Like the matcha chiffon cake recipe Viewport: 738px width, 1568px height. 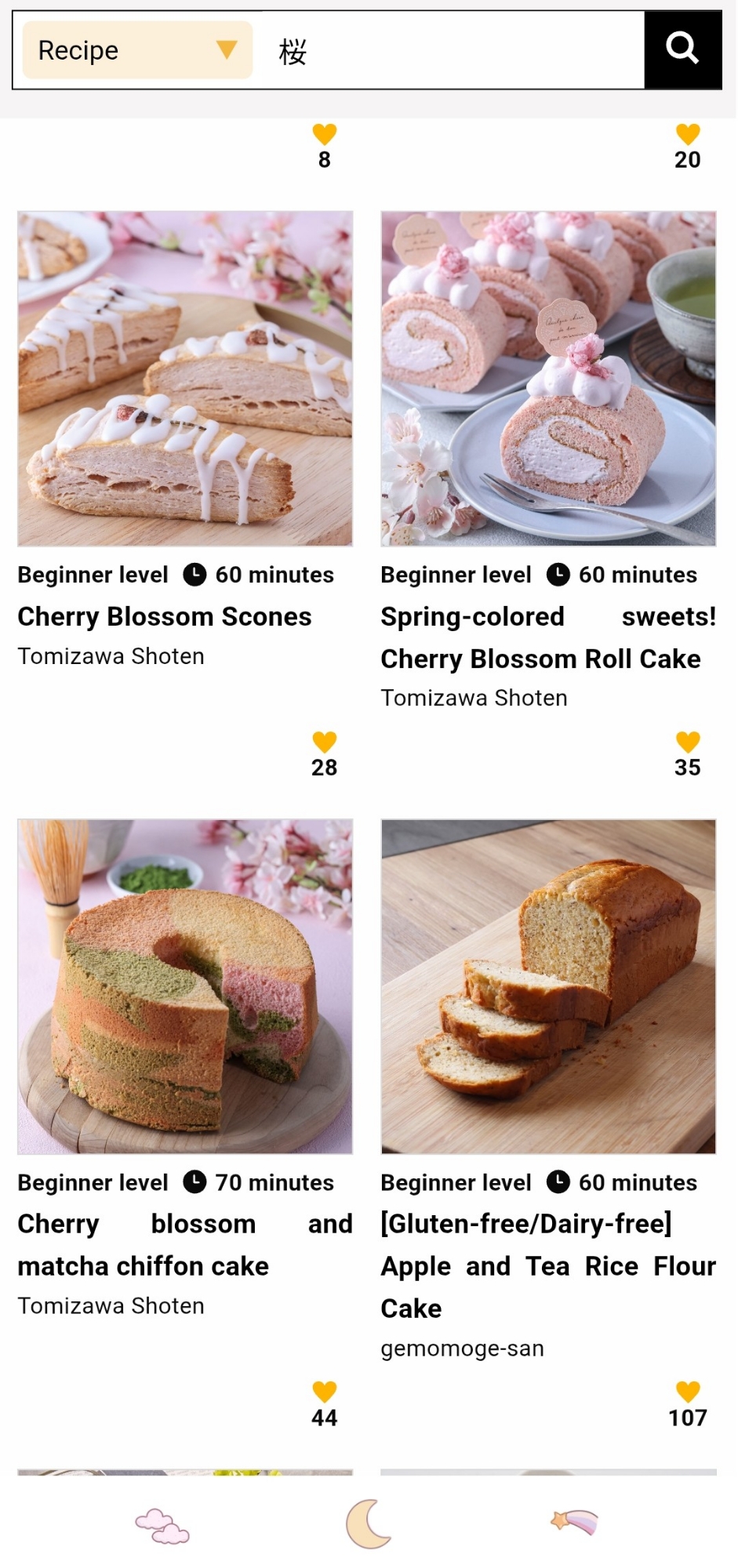tap(324, 1392)
